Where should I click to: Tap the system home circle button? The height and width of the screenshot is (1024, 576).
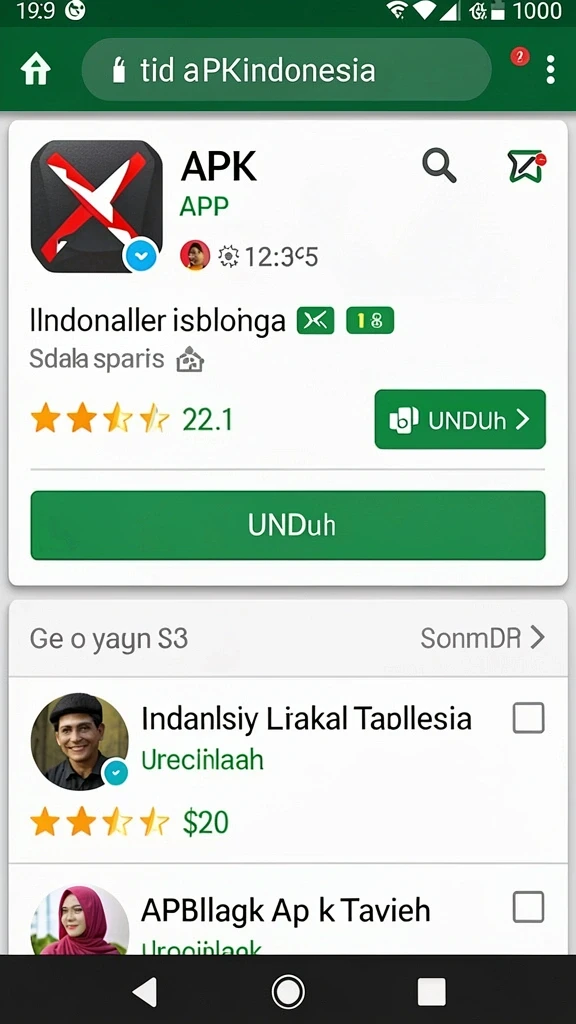tap(288, 992)
